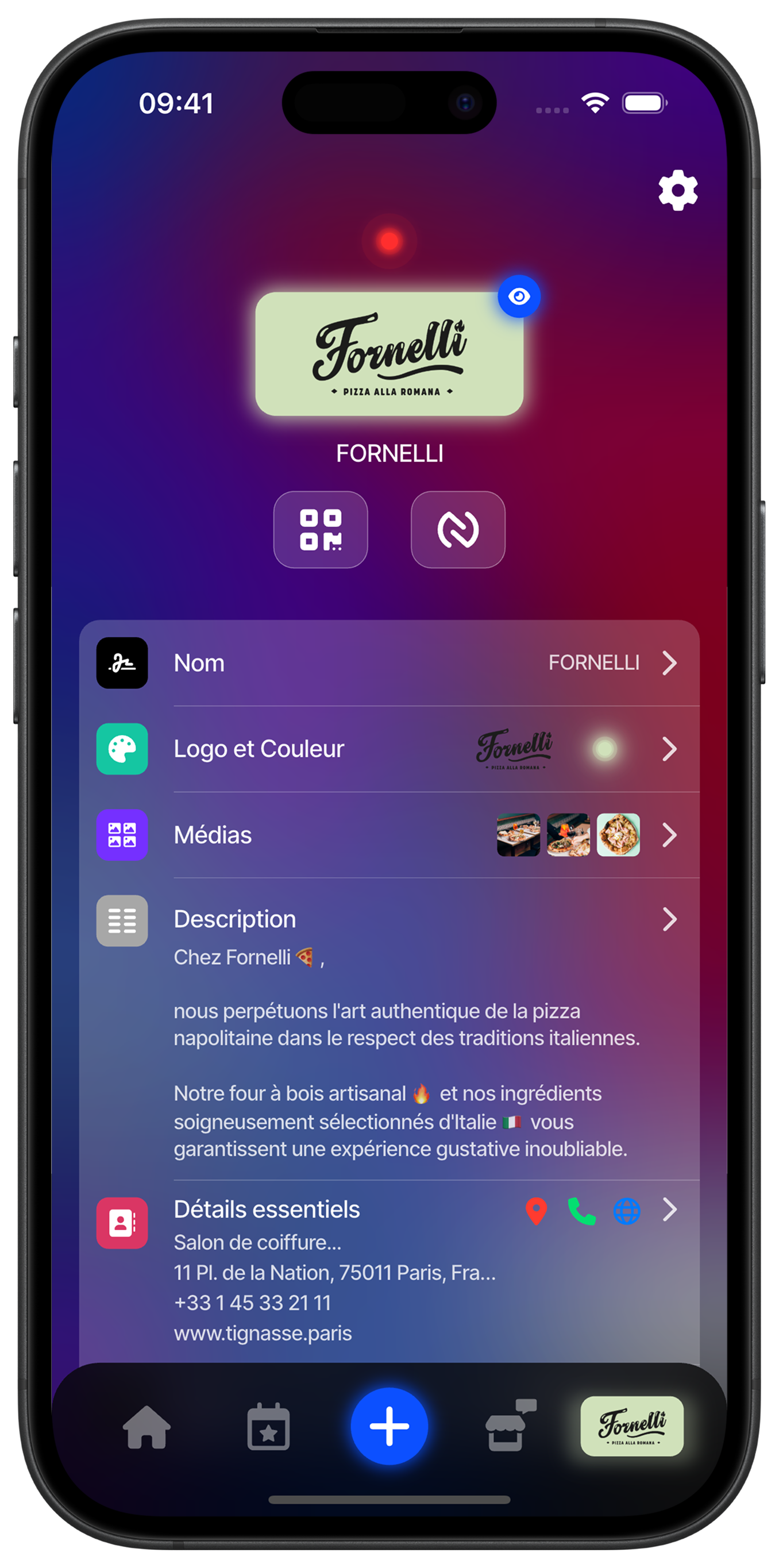The height and width of the screenshot is (1568, 779).
Task: Tap the Fornelli logo card
Action: click(389, 355)
